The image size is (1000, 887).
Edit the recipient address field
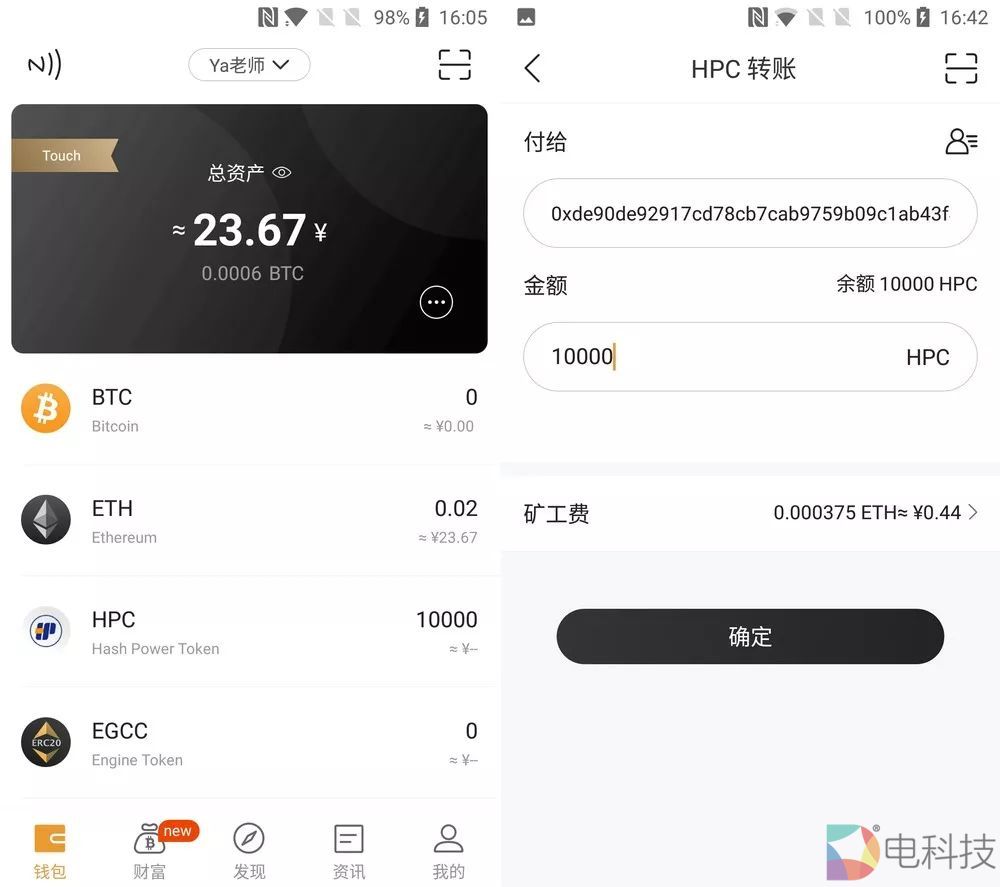(749, 213)
